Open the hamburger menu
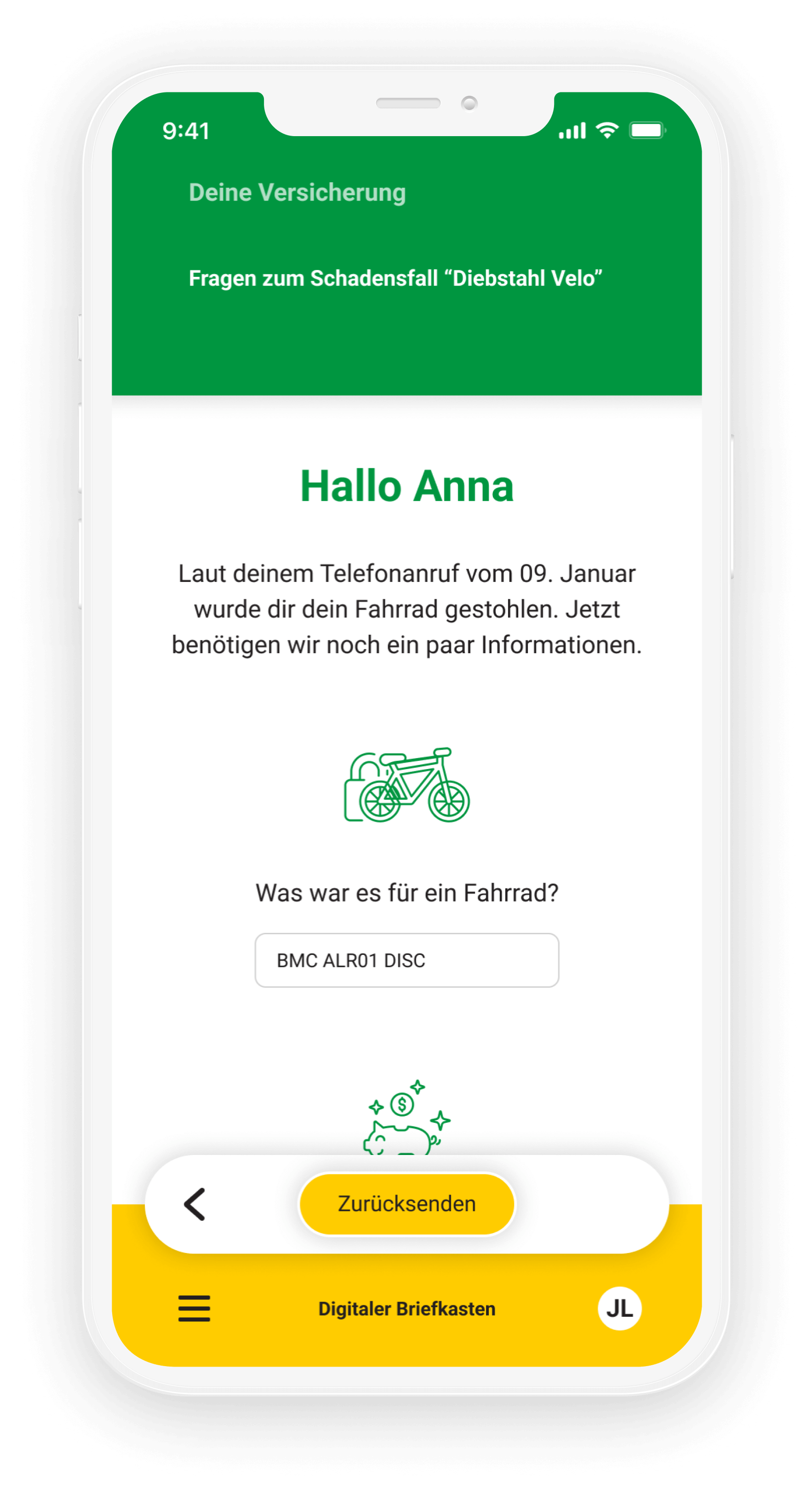The image size is (812, 1488). (194, 1308)
